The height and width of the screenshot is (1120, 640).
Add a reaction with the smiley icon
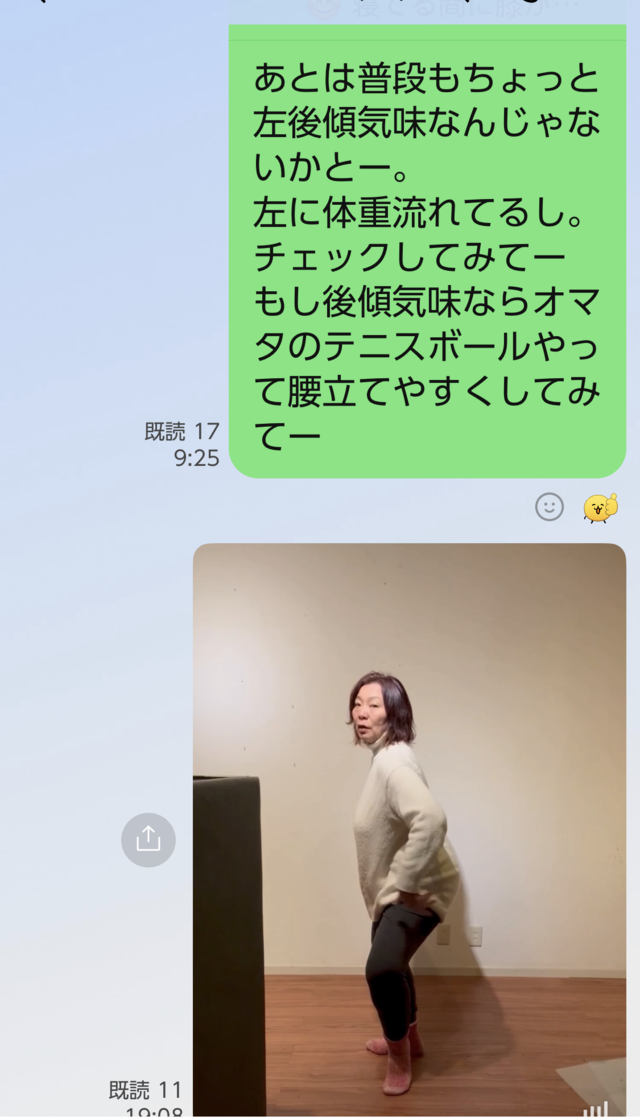point(549,507)
